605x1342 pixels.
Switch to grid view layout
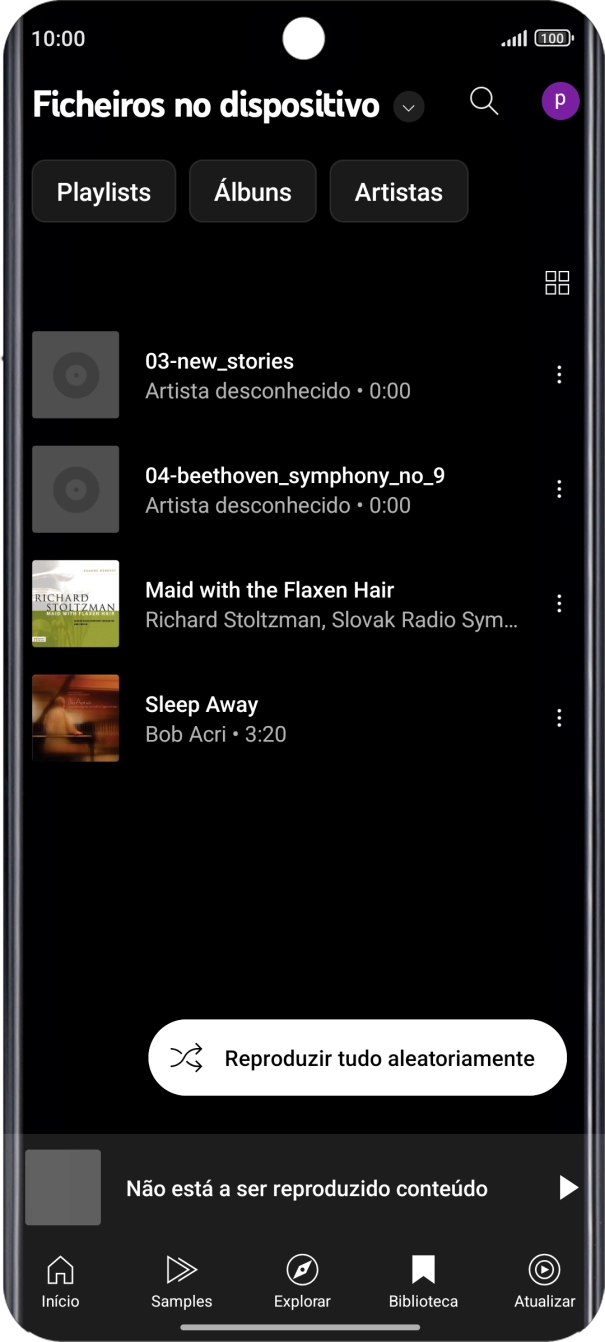click(557, 283)
